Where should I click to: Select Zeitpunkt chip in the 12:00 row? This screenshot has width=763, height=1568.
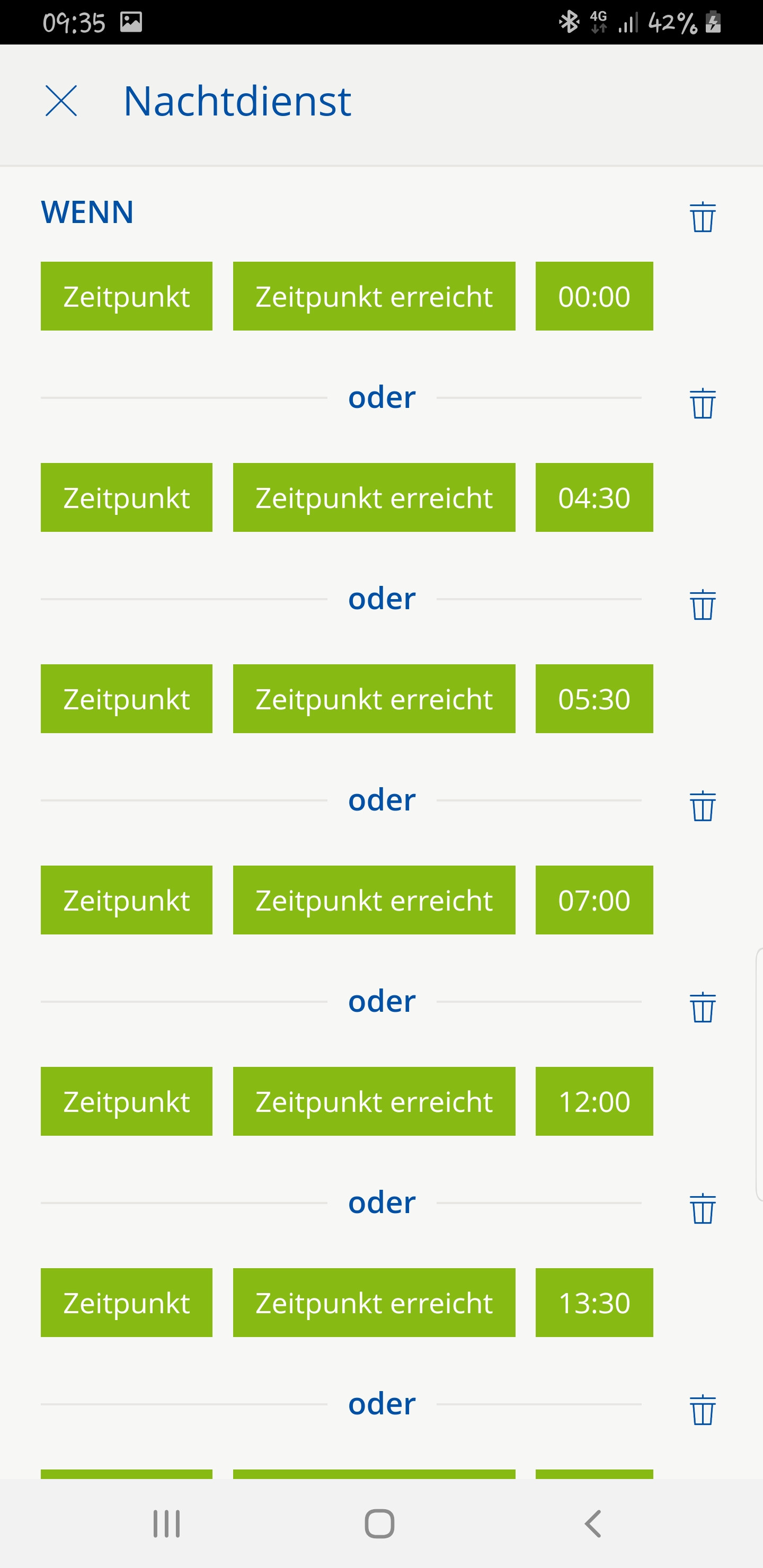point(127,1101)
